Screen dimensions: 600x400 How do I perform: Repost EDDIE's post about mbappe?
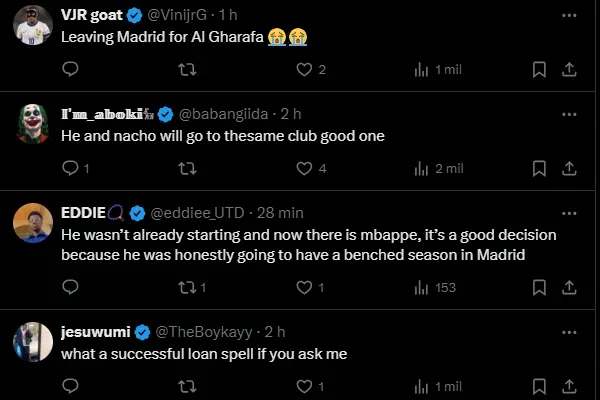pos(187,287)
